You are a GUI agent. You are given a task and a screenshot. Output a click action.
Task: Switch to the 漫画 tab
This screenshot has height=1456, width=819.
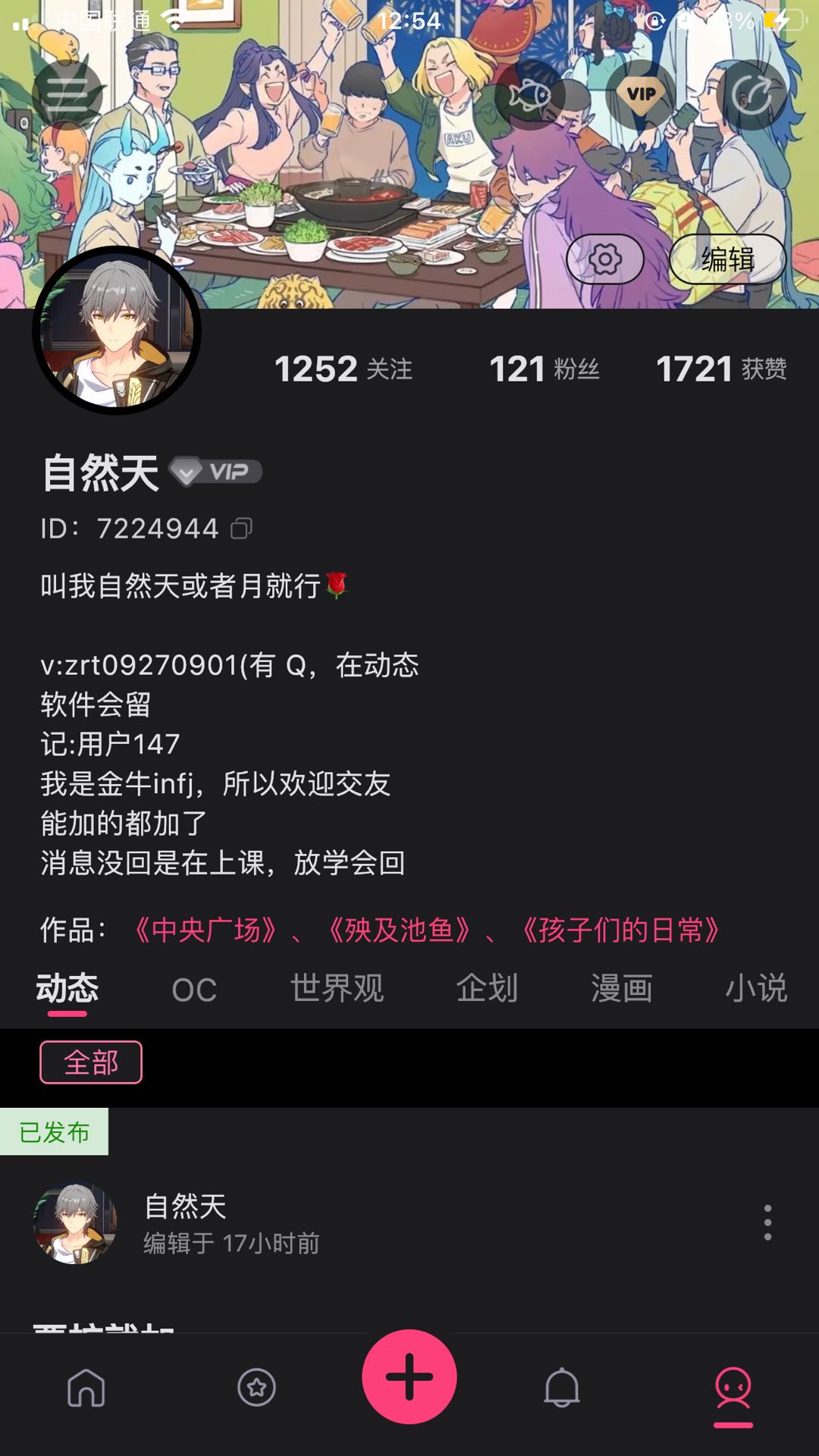click(622, 989)
